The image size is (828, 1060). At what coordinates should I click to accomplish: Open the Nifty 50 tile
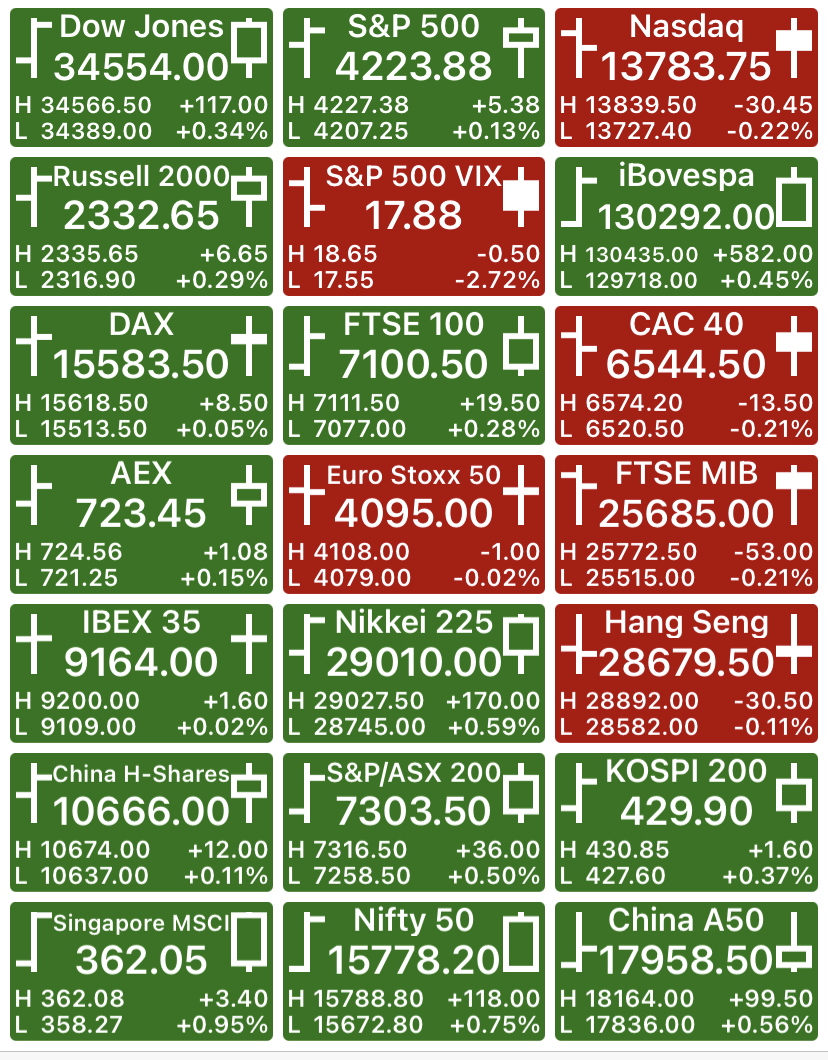(x=414, y=971)
